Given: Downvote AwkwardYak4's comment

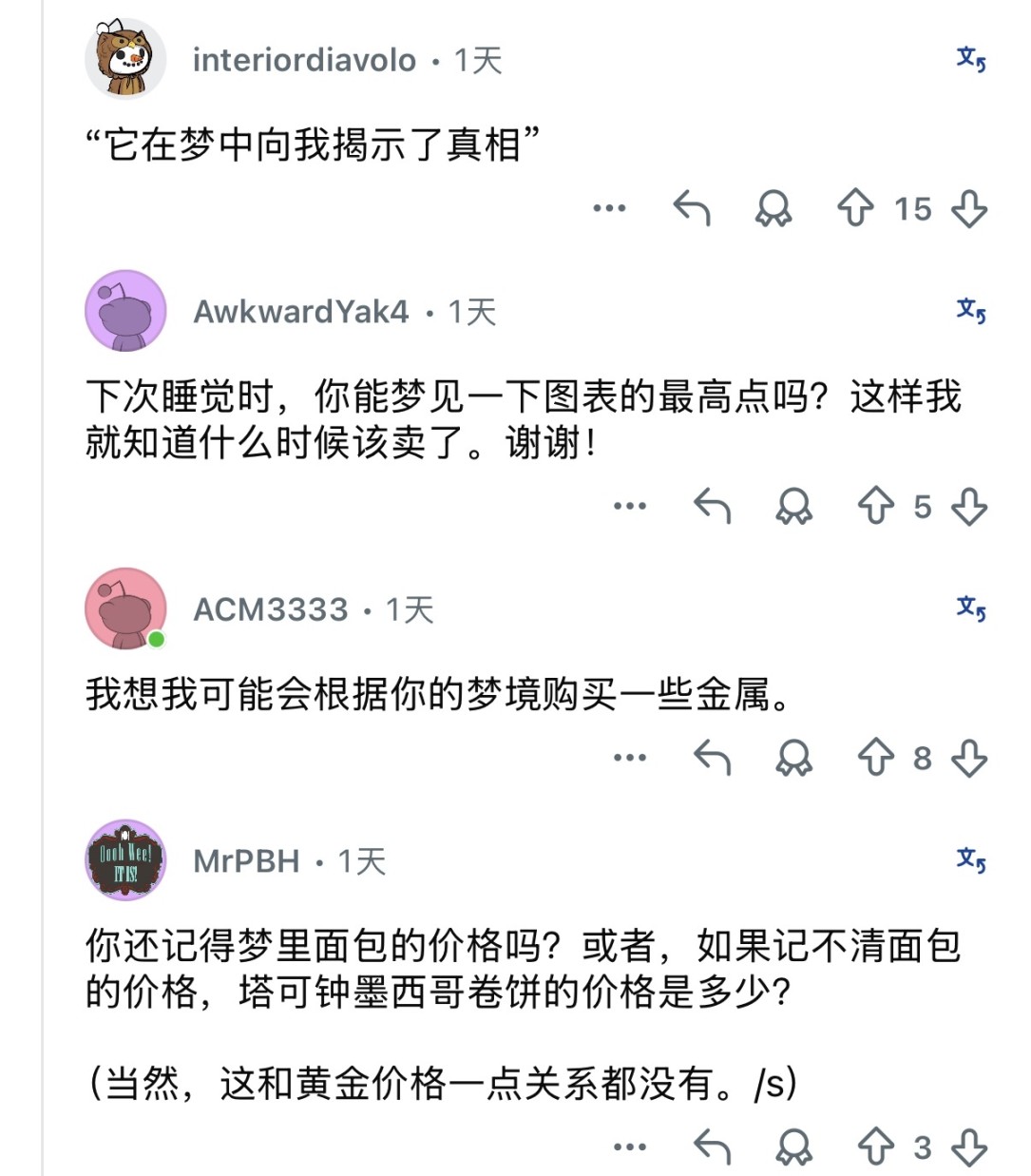Looking at the screenshot, I should click(969, 506).
